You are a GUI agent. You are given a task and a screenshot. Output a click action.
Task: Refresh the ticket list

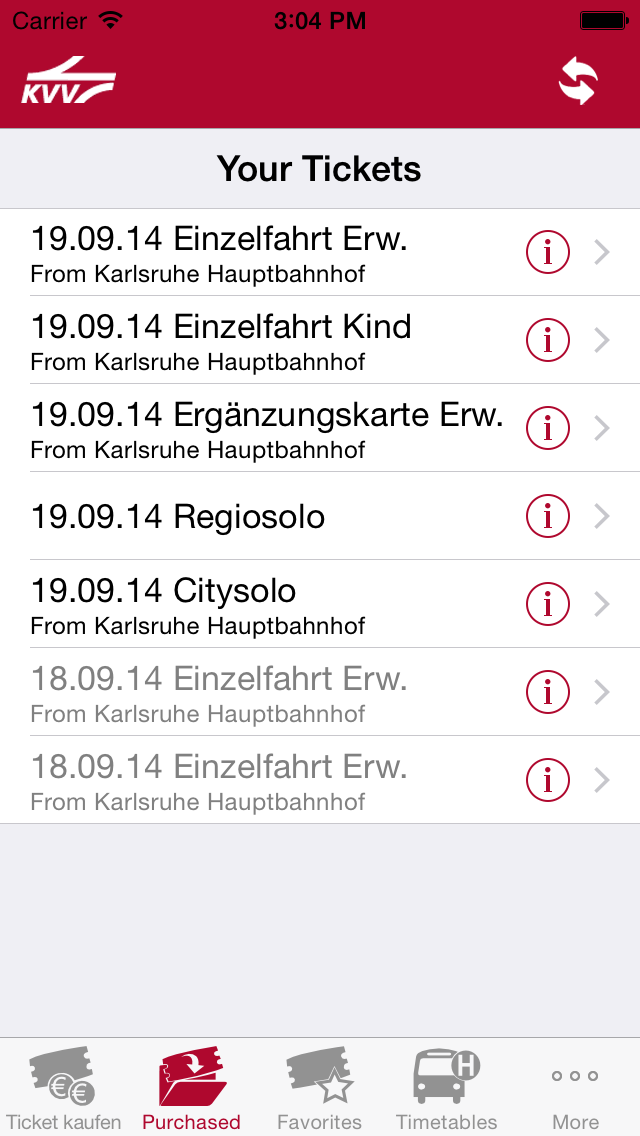(x=577, y=82)
